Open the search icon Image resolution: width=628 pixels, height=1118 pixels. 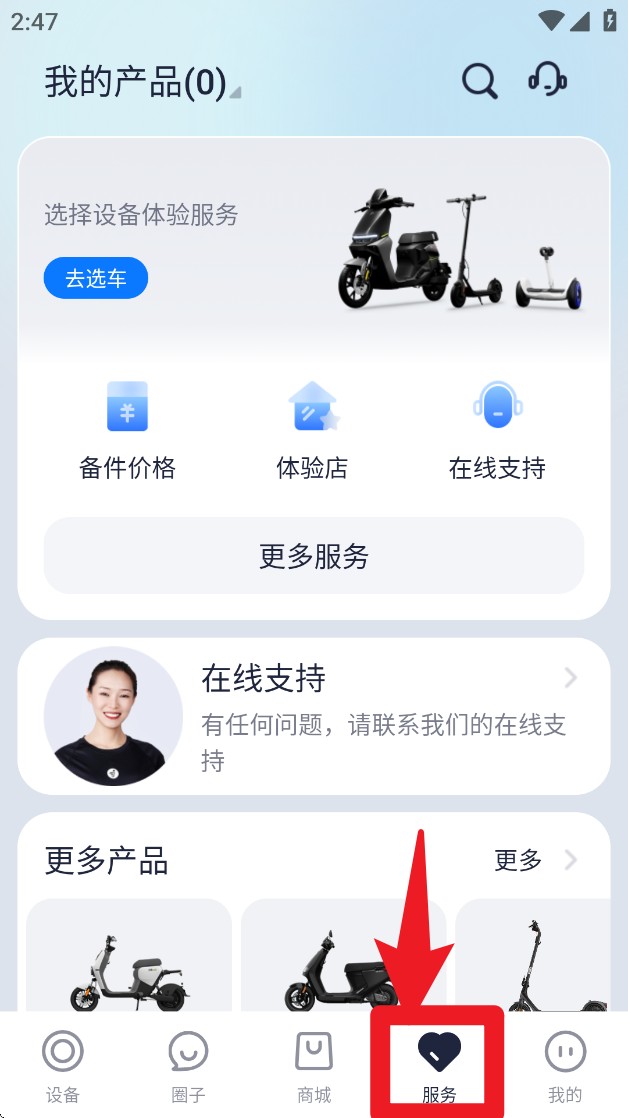click(480, 81)
